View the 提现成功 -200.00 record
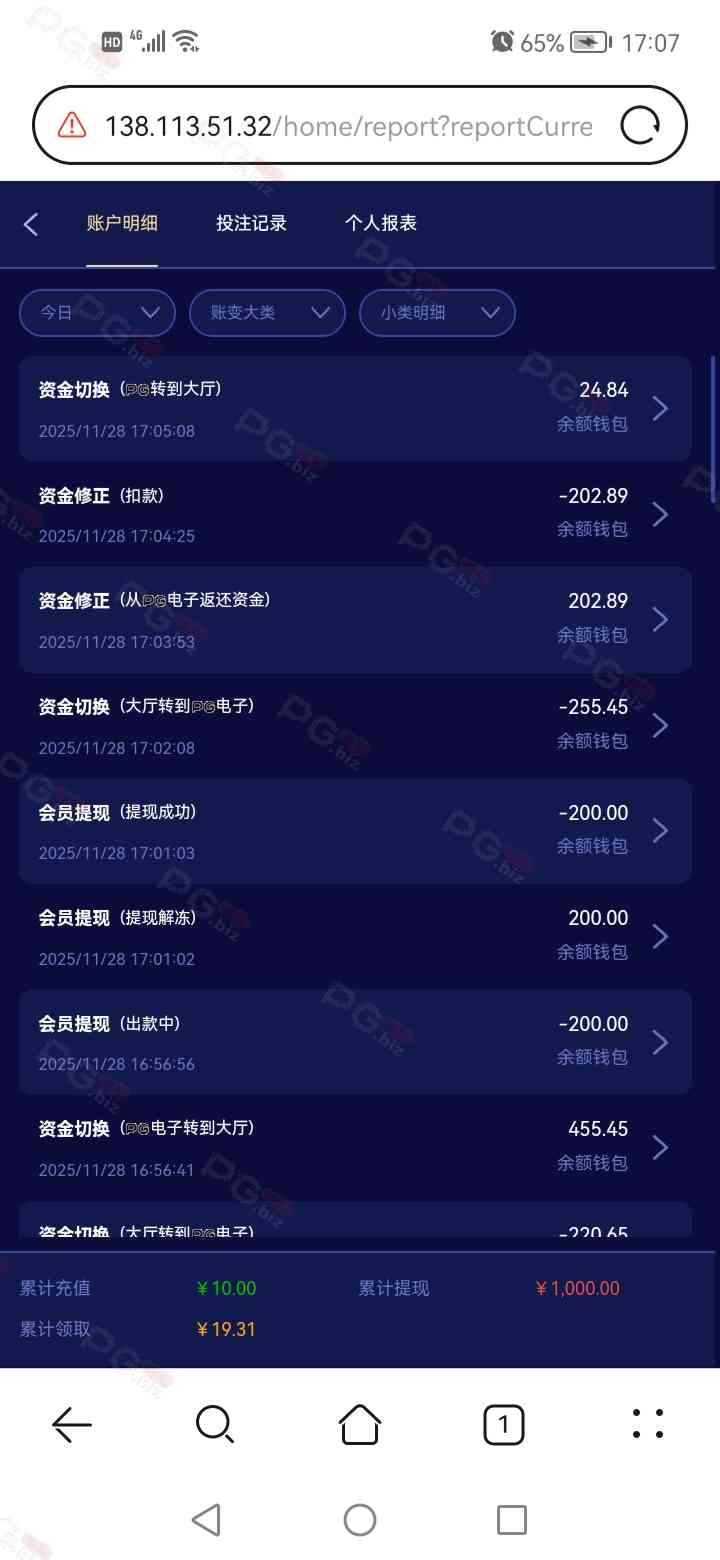This screenshot has width=720, height=1560. (x=355, y=831)
